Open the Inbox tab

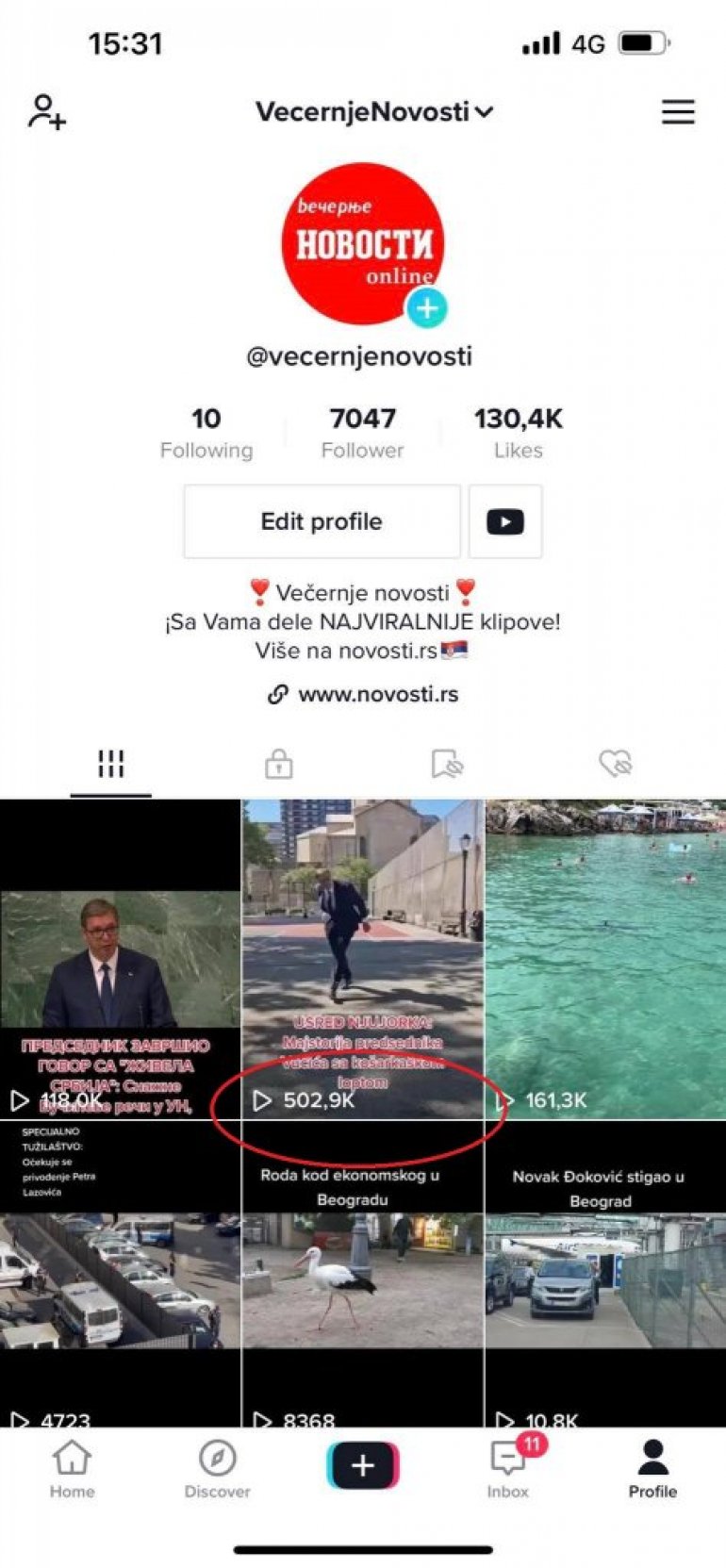pos(508,1469)
